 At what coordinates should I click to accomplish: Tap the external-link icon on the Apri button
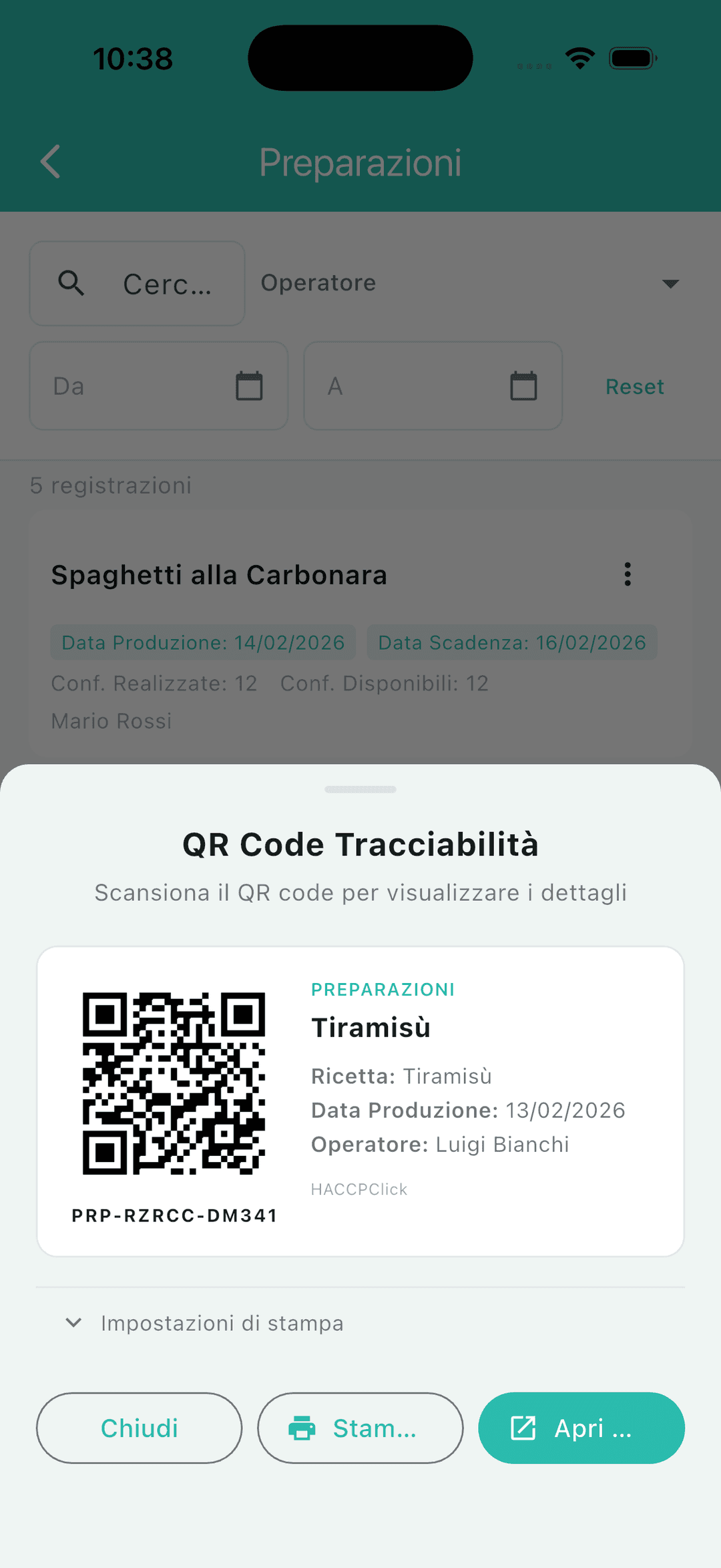pos(523,1428)
